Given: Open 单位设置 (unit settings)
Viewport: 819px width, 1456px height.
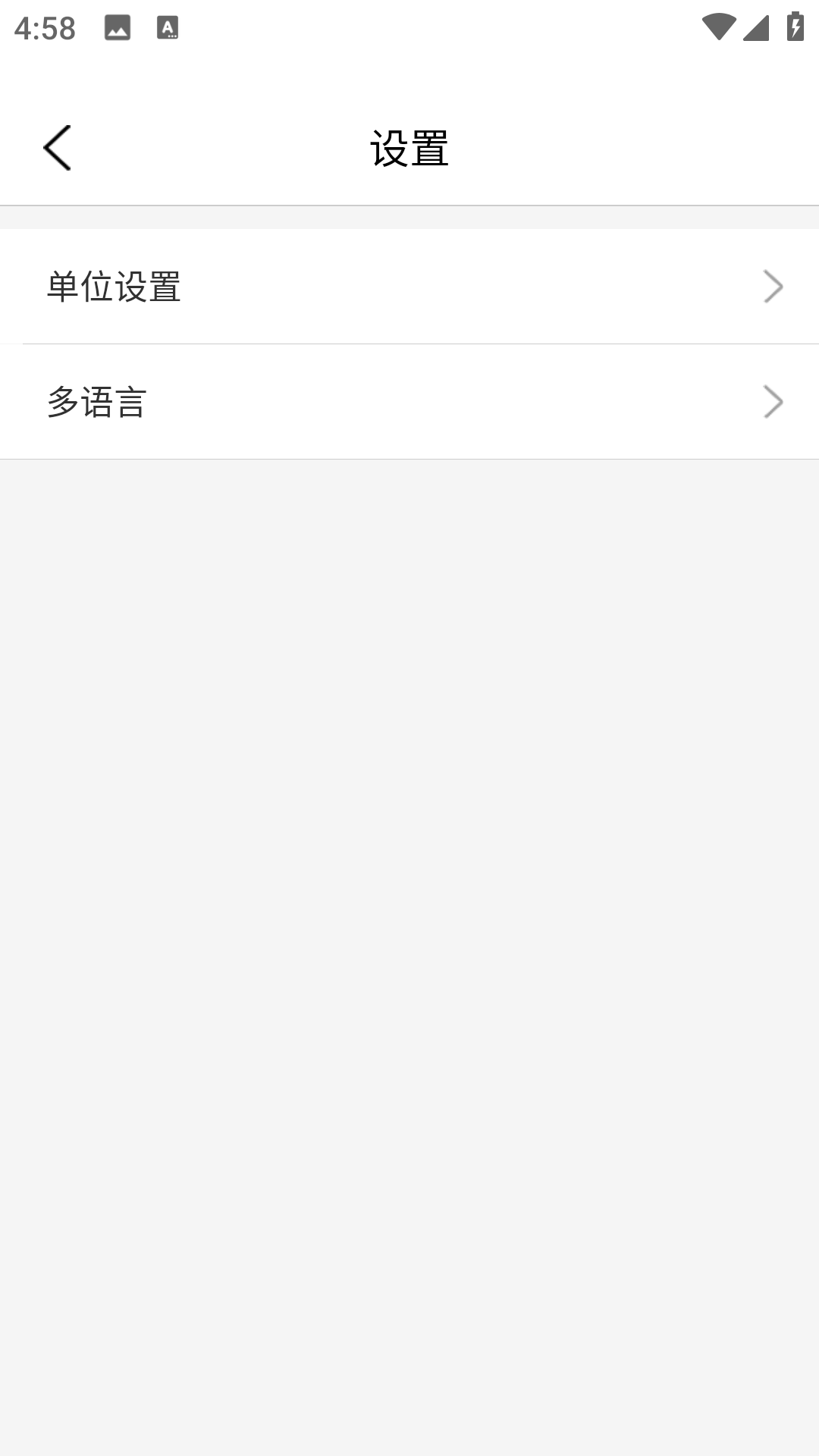Looking at the screenshot, I should pyautogui.click(x=409, y=287).
